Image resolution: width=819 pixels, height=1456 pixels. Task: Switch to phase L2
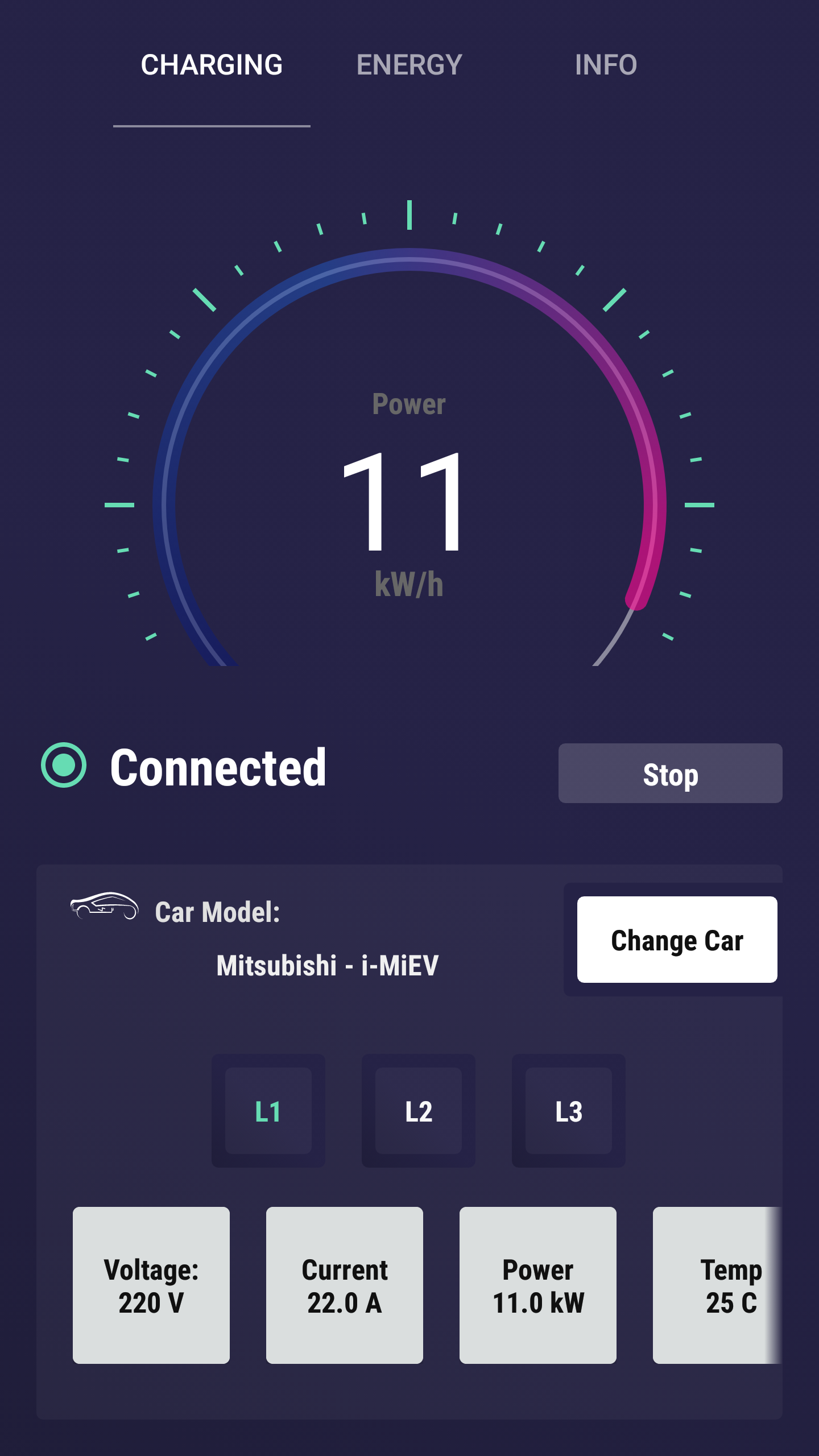(419, 1111)
